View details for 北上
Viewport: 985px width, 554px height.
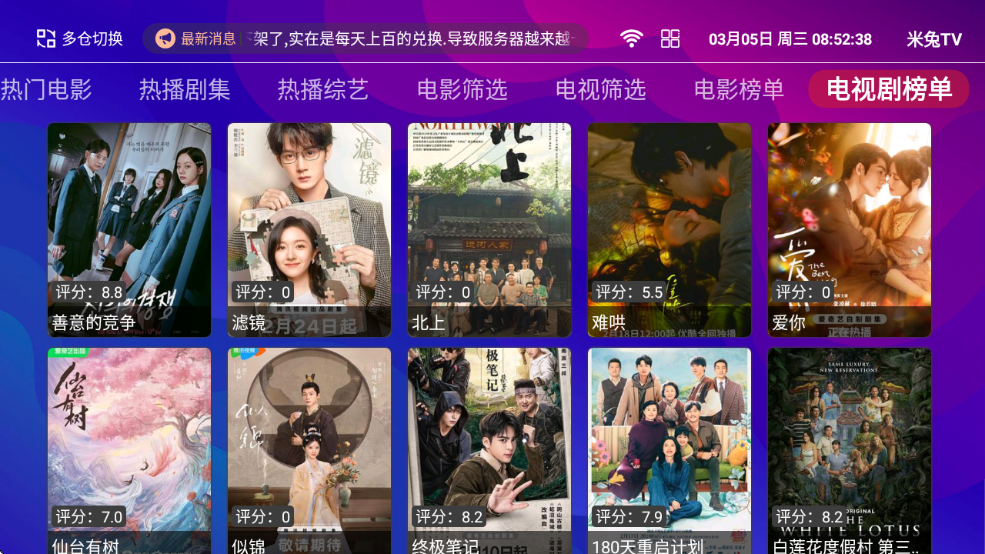click(x=489, y=229)
